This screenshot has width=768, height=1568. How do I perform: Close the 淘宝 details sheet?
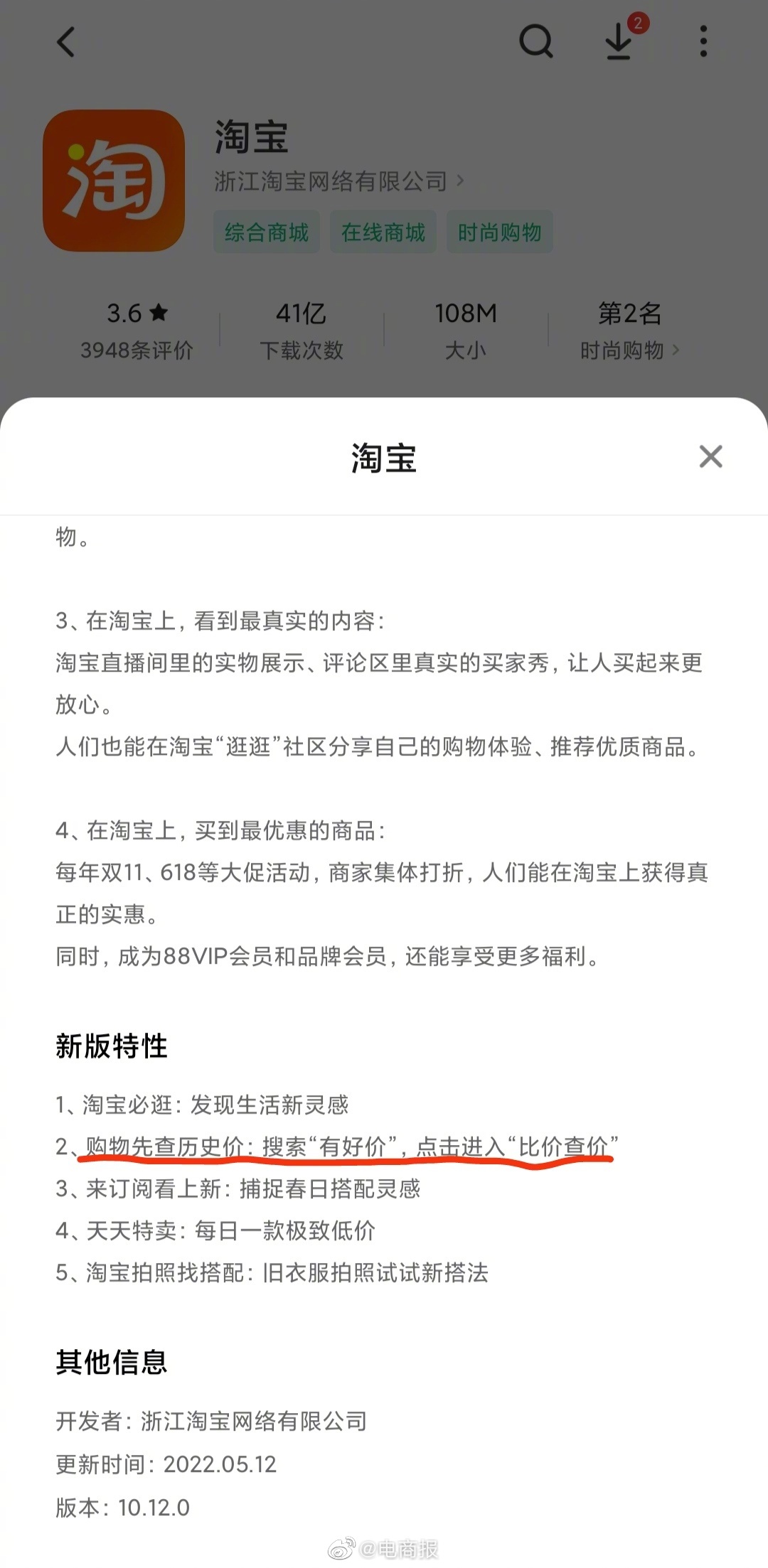(x=710, y=457)
